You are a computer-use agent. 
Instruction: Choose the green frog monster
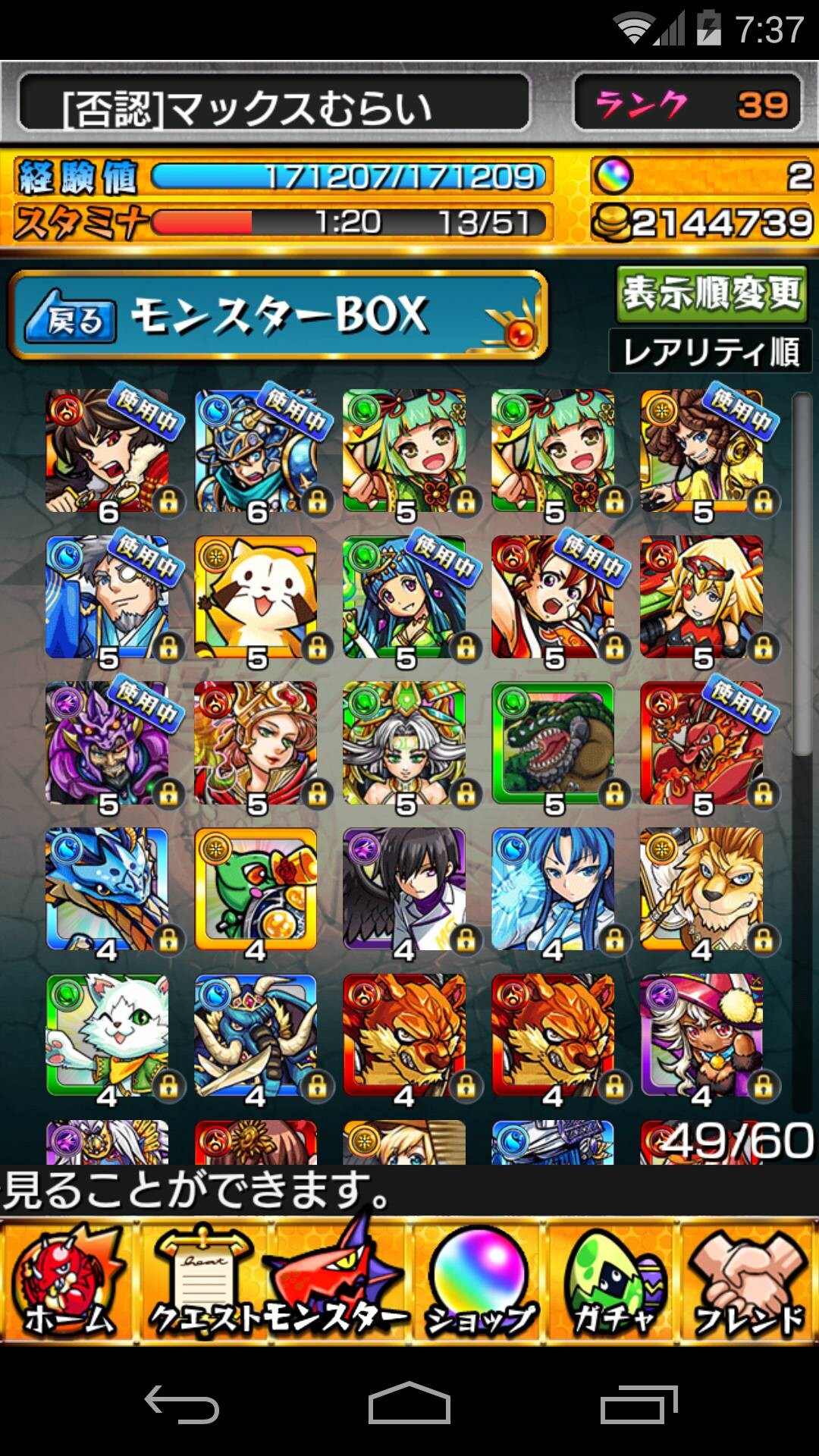point(256,889)
